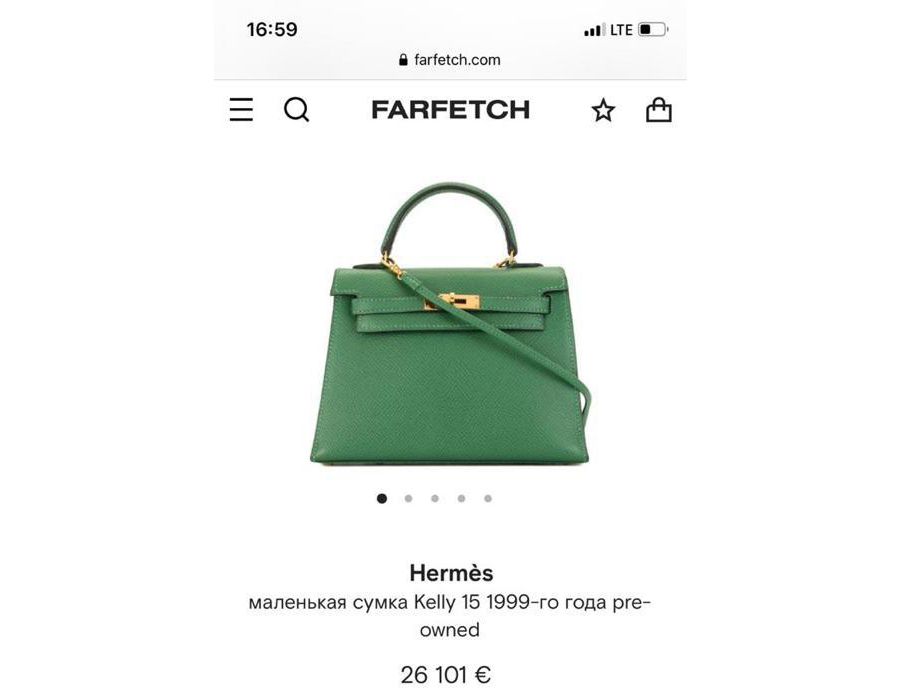Open the shopping bag

click(658, 110)
